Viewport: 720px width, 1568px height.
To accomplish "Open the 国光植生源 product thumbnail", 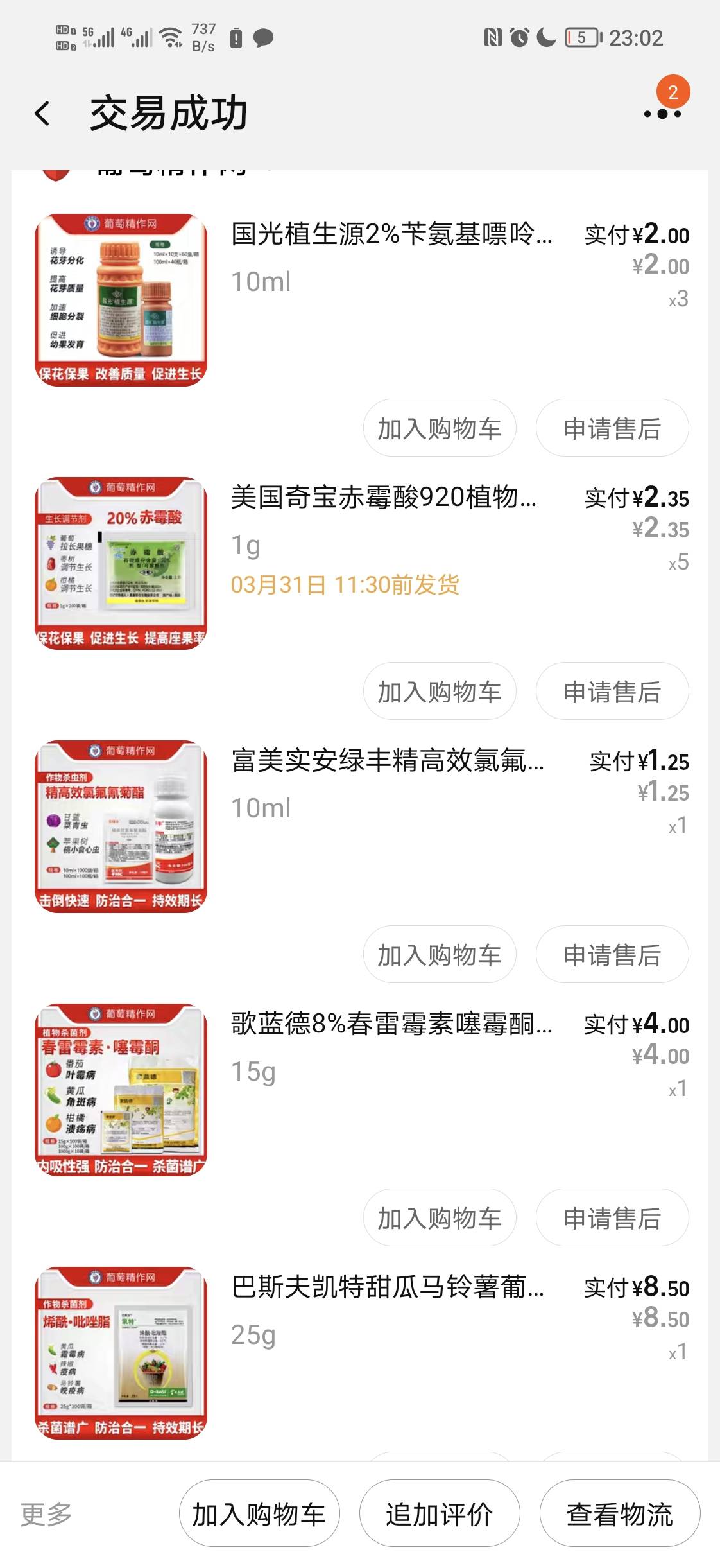I will click(121, 300).
